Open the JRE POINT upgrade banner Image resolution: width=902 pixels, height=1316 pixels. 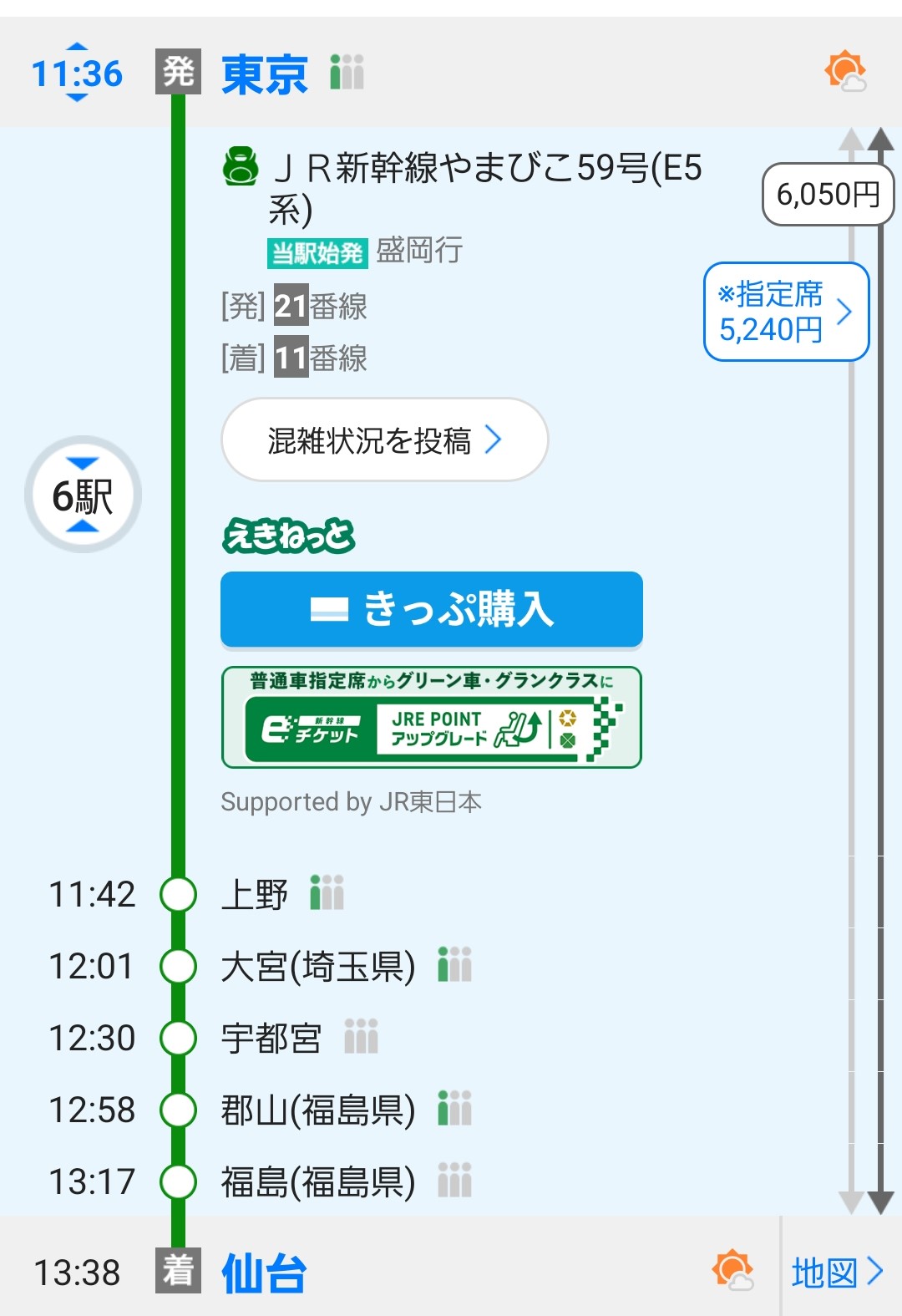(432, 717)
